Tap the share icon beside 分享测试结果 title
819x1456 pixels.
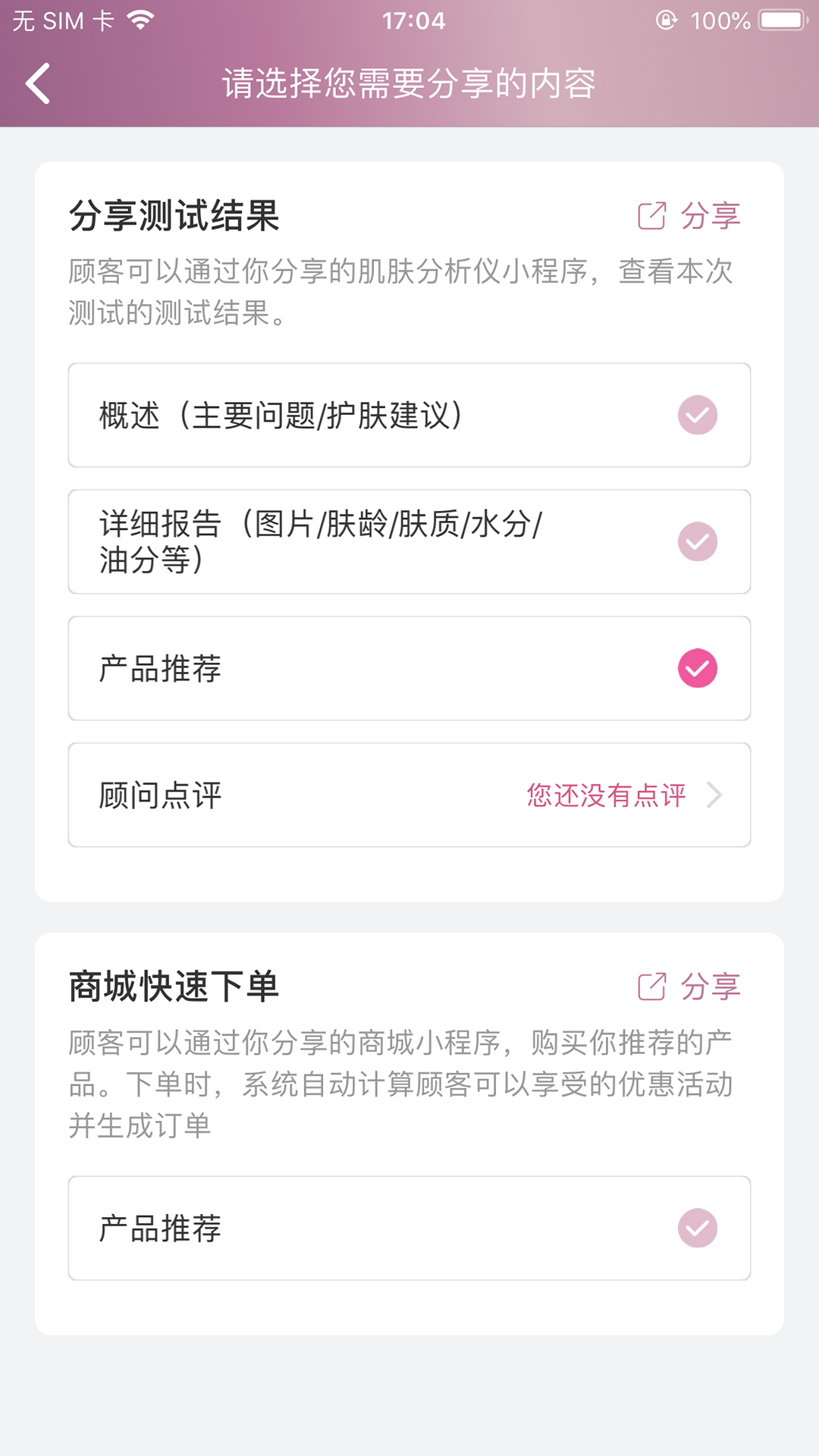[651, 216]
